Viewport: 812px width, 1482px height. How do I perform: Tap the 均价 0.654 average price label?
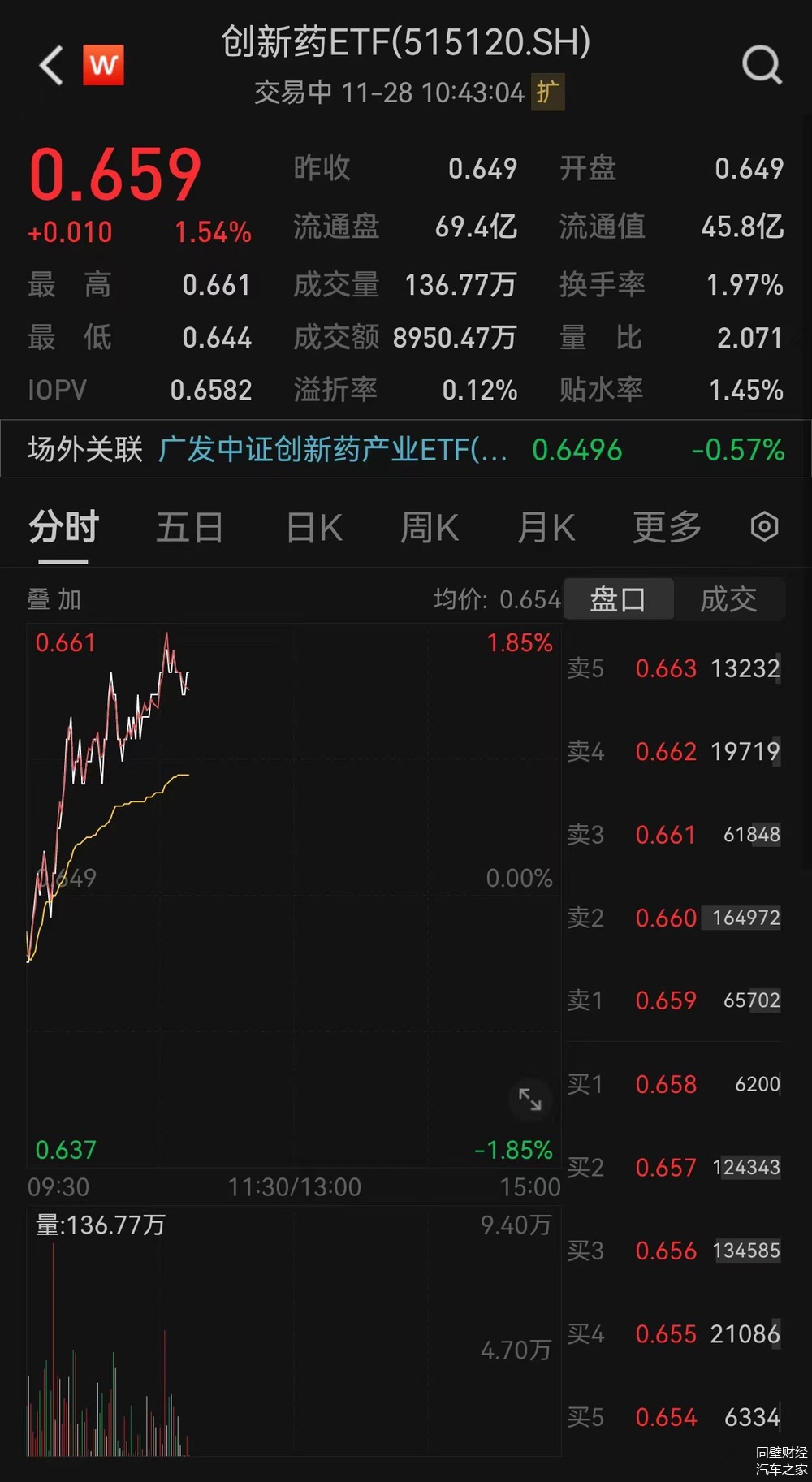pyautogui.click(x=498, y=599)
